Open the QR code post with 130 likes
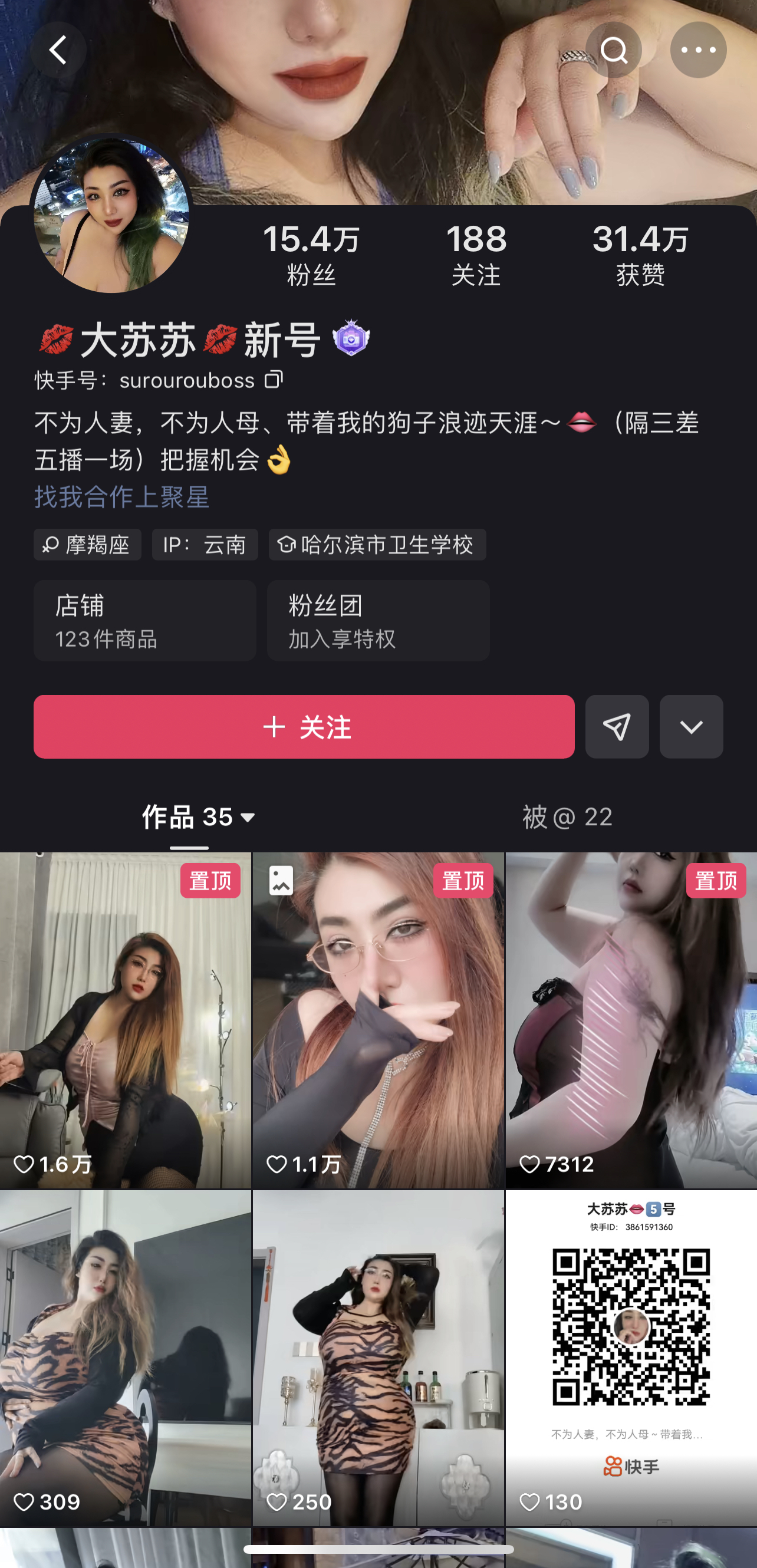The width and height of the screenshot is (757, 1568). click(x=631, y=1359)
